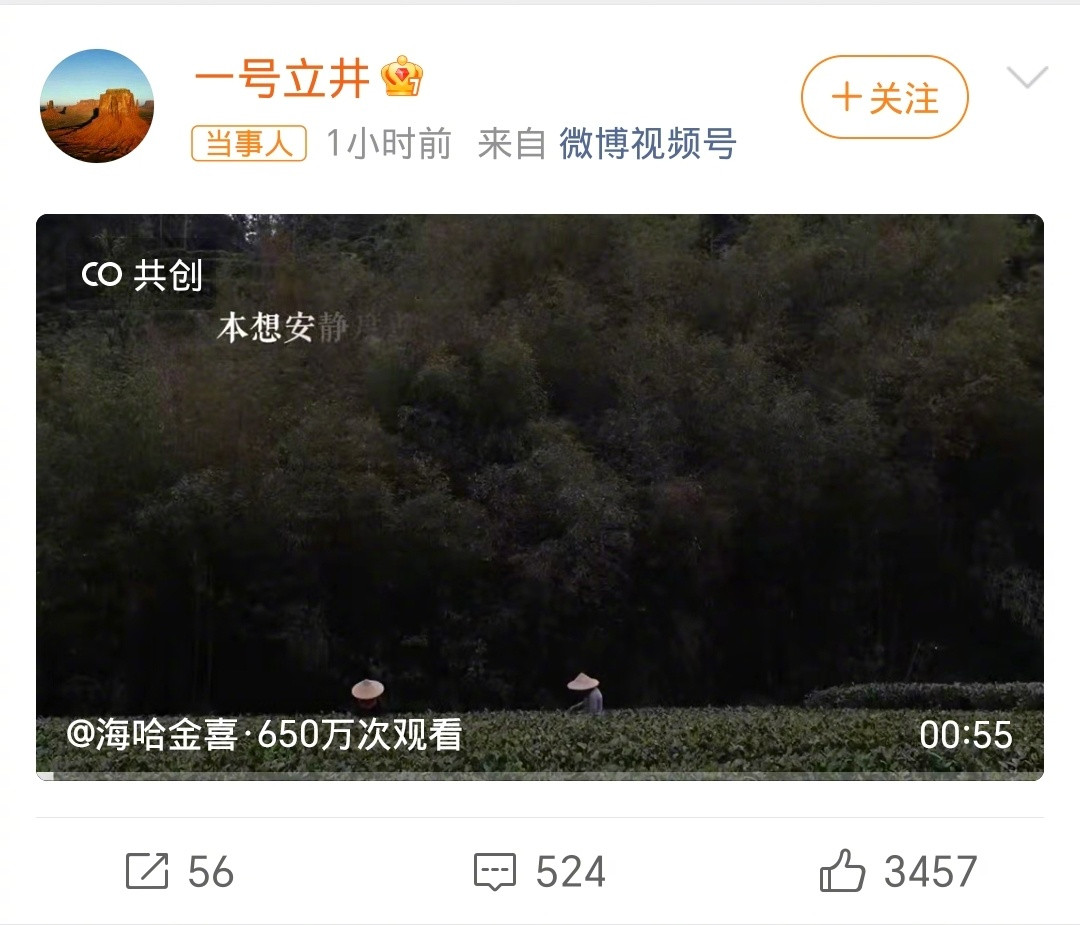Open the 一号立井 username link
Screen dimensions: 1080x925
point(282,78)
